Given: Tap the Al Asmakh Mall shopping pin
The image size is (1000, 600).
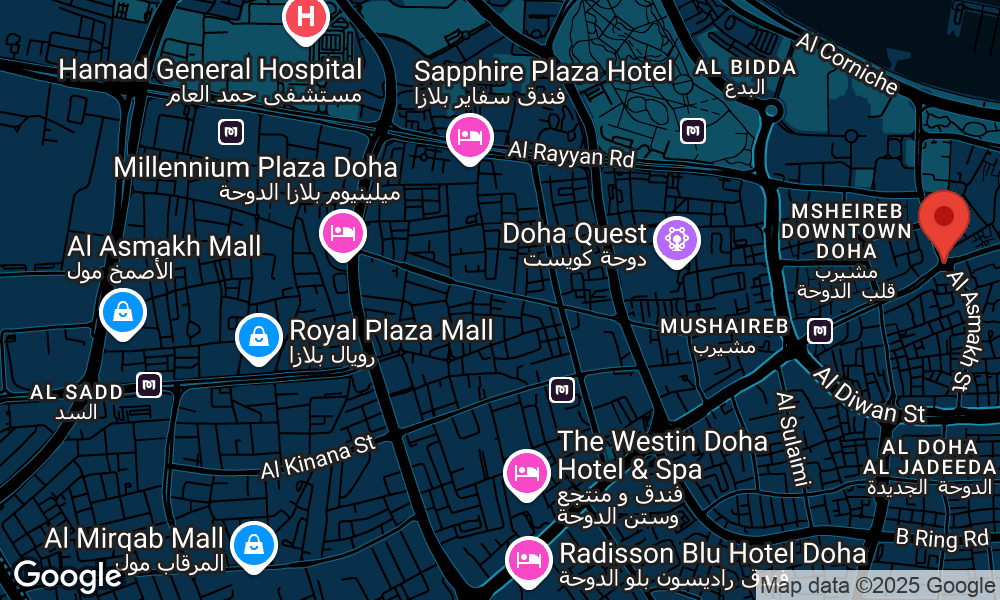Looking at the screenshot, I should click(123, 313).
